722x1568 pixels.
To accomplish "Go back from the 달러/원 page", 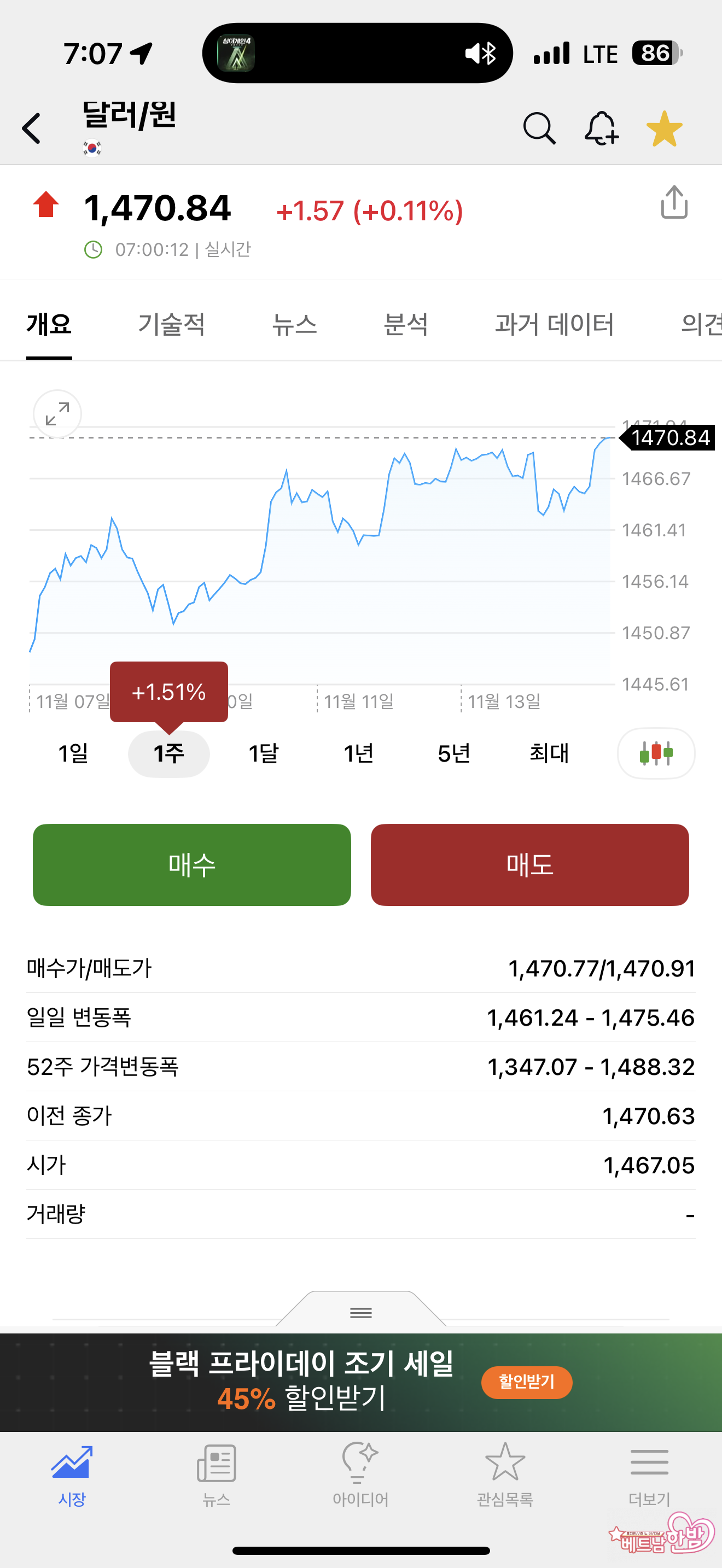I will click(x=32, y=128).
